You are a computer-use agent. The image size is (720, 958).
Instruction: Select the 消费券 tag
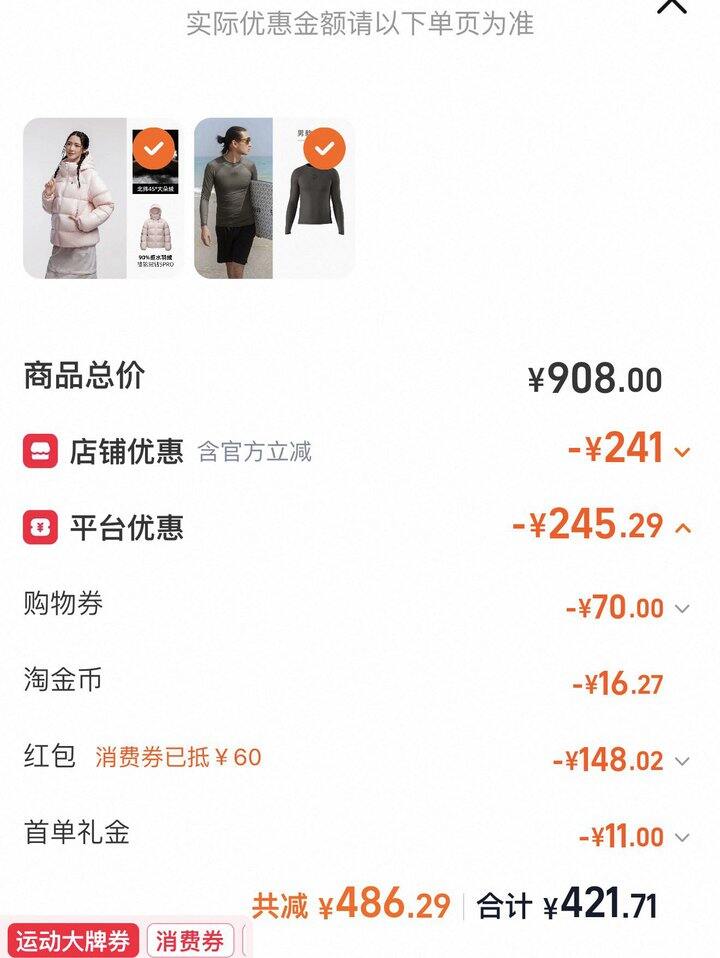point(190,941)
